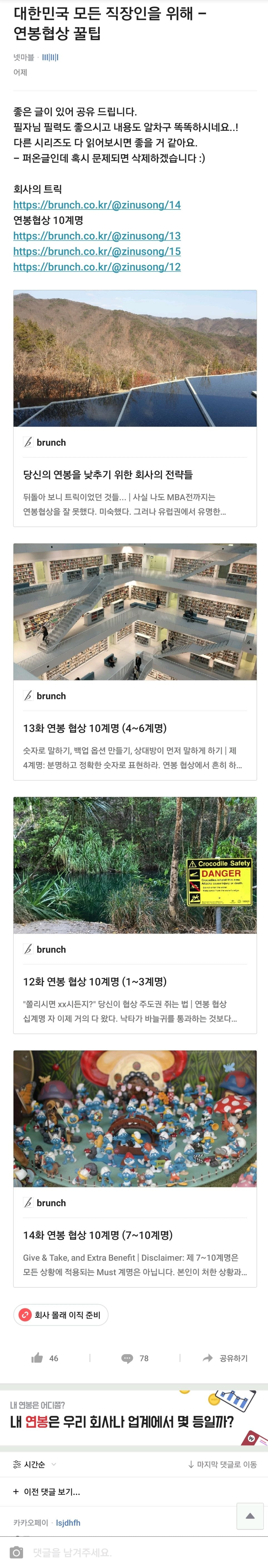This screenshot has width=268, height=1568.
Task: View commenter lsjdhfh's profile
Action: click(x=68, y=1522)
